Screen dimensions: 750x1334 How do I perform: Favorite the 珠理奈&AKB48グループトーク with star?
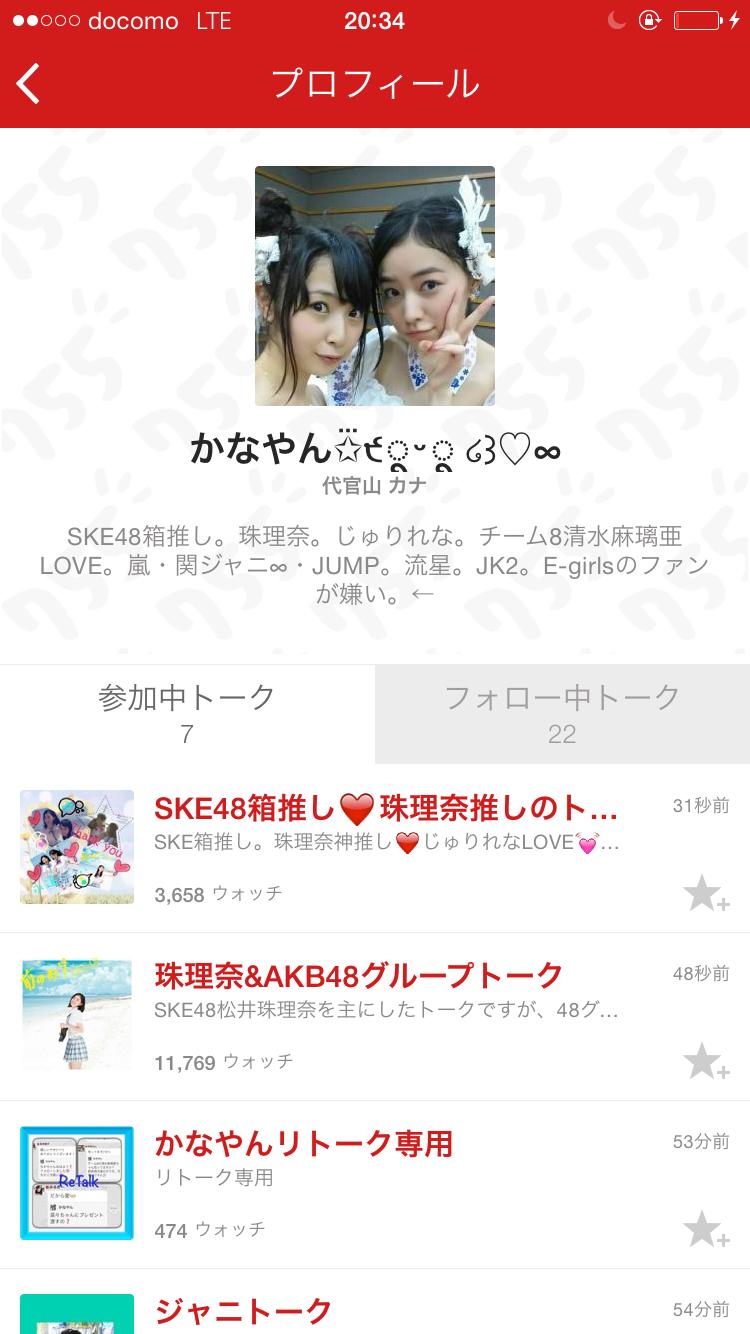pyautogui.click(x=705, y=1062)
